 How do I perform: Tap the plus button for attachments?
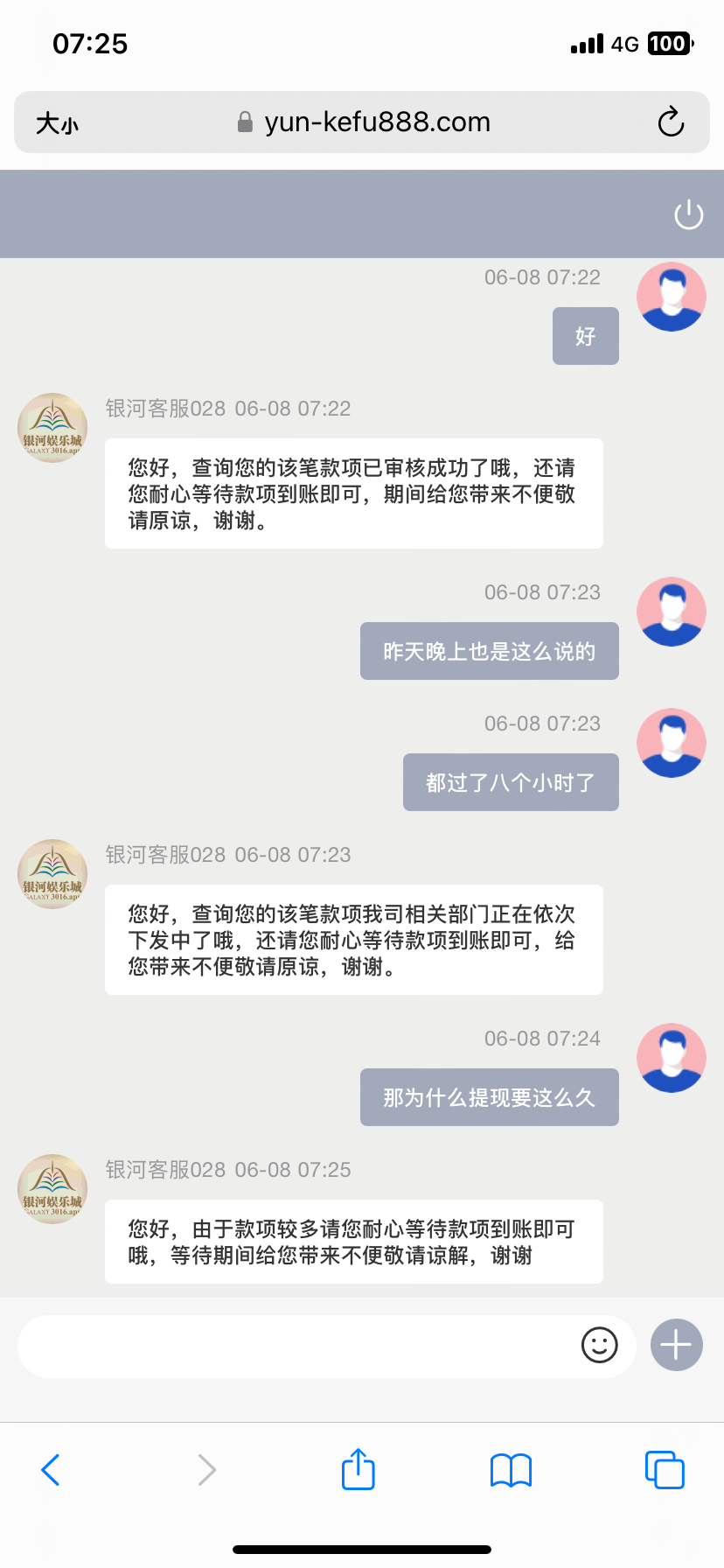[x=676, y=1345]
